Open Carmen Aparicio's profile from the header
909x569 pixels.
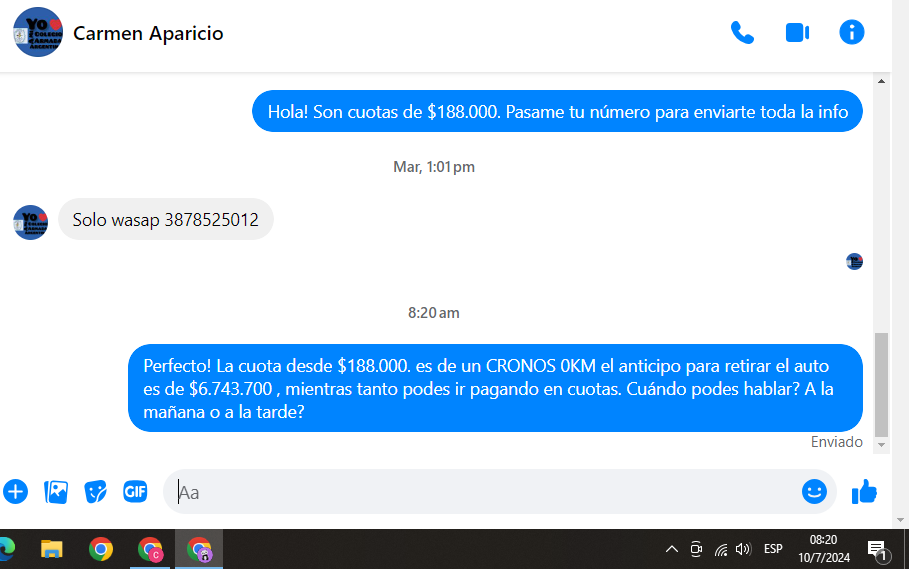[x=148, y=33]
